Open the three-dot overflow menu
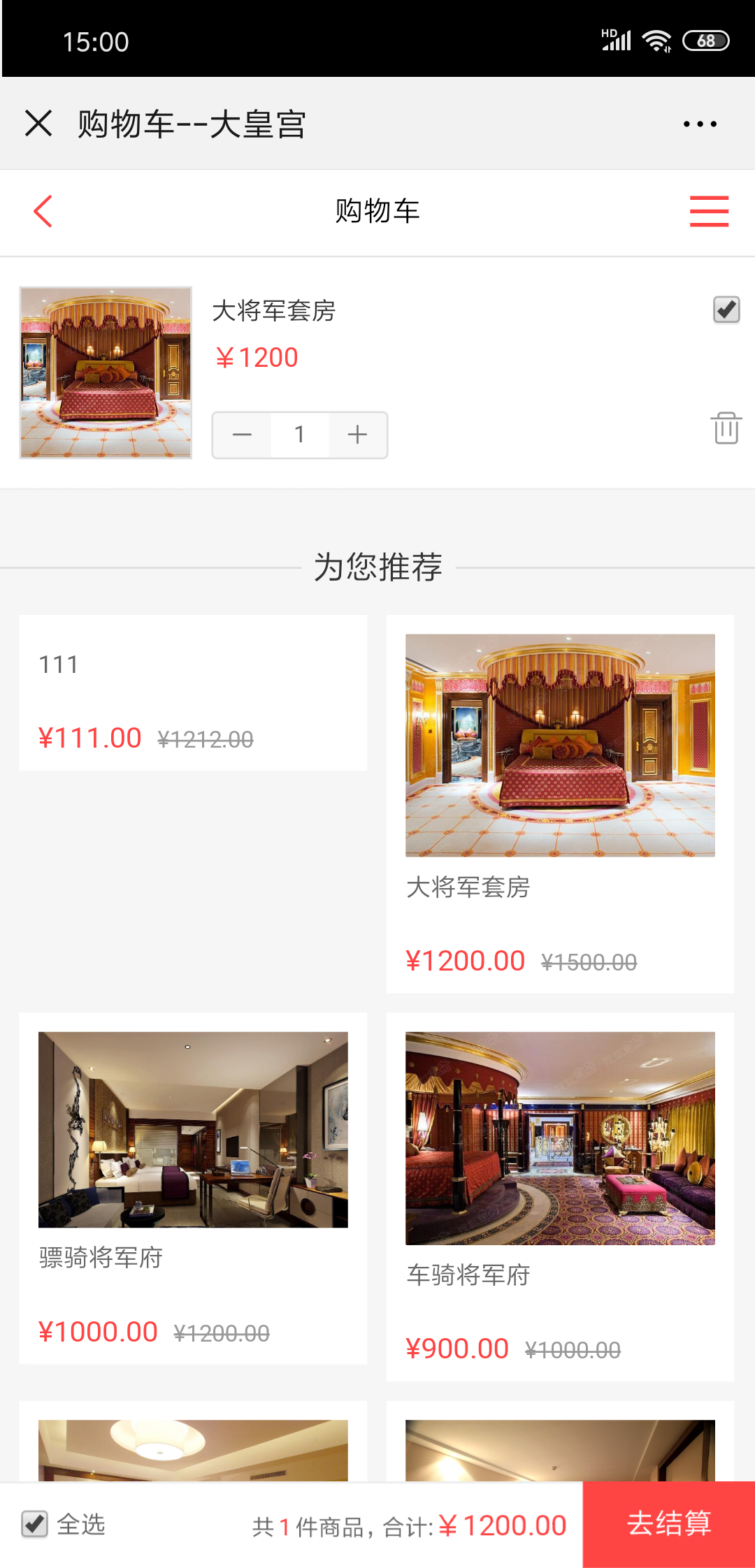 click(x=700, y=124)
